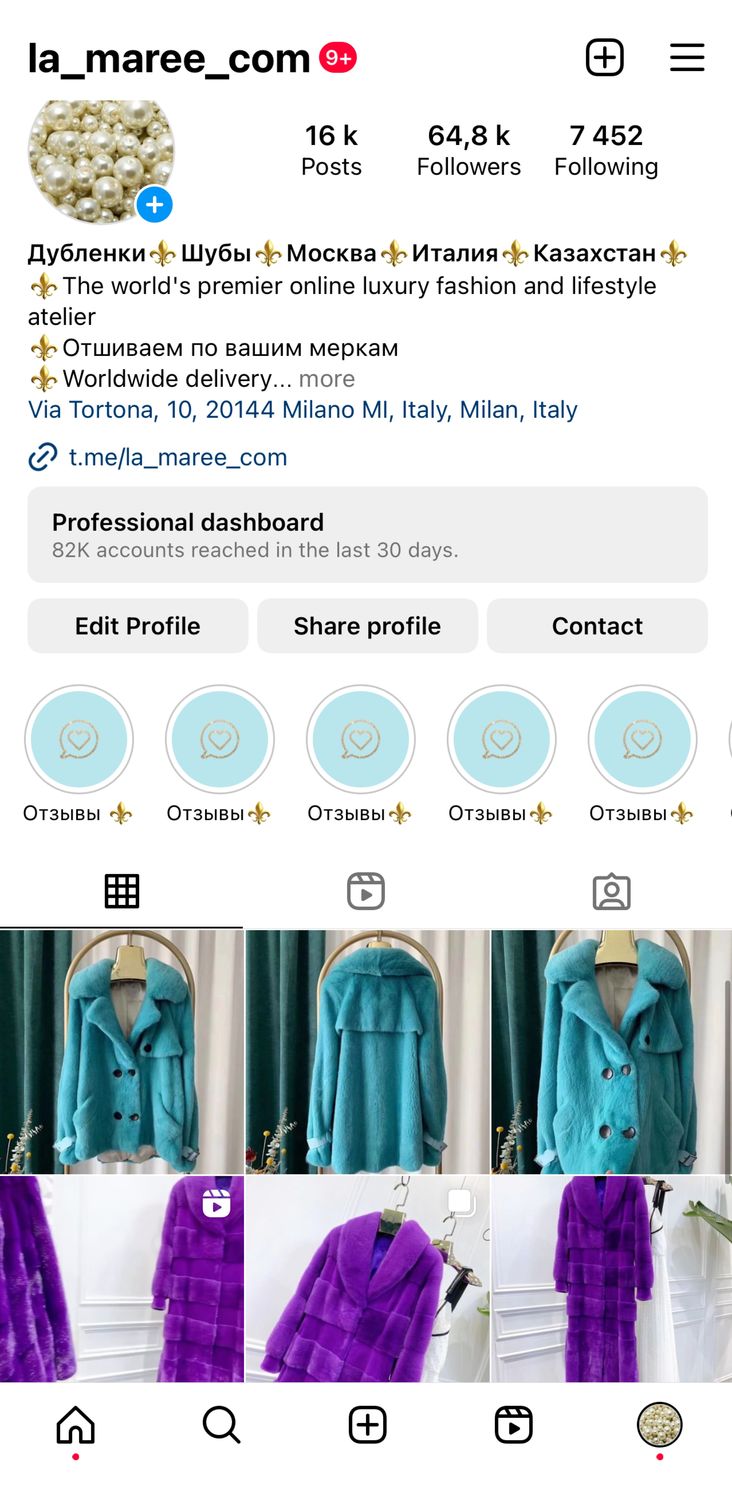Open Search in the bottom bar

[x=221, y=1425]
